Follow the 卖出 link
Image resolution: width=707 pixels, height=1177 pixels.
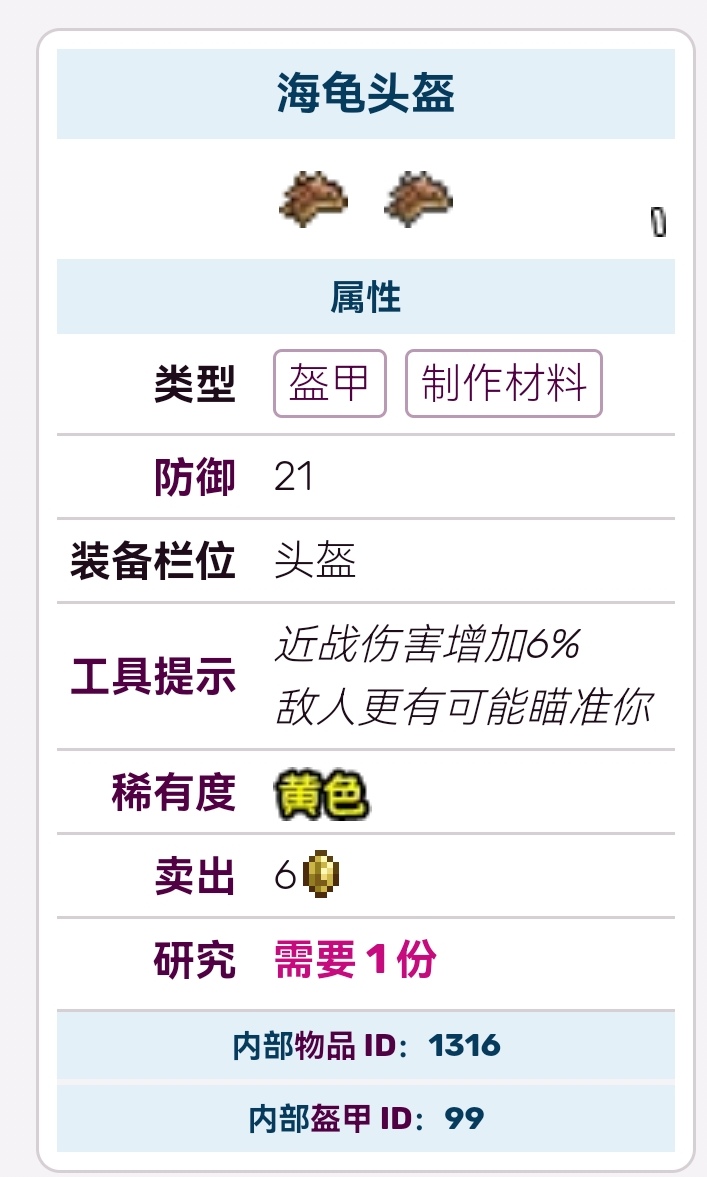195,877
